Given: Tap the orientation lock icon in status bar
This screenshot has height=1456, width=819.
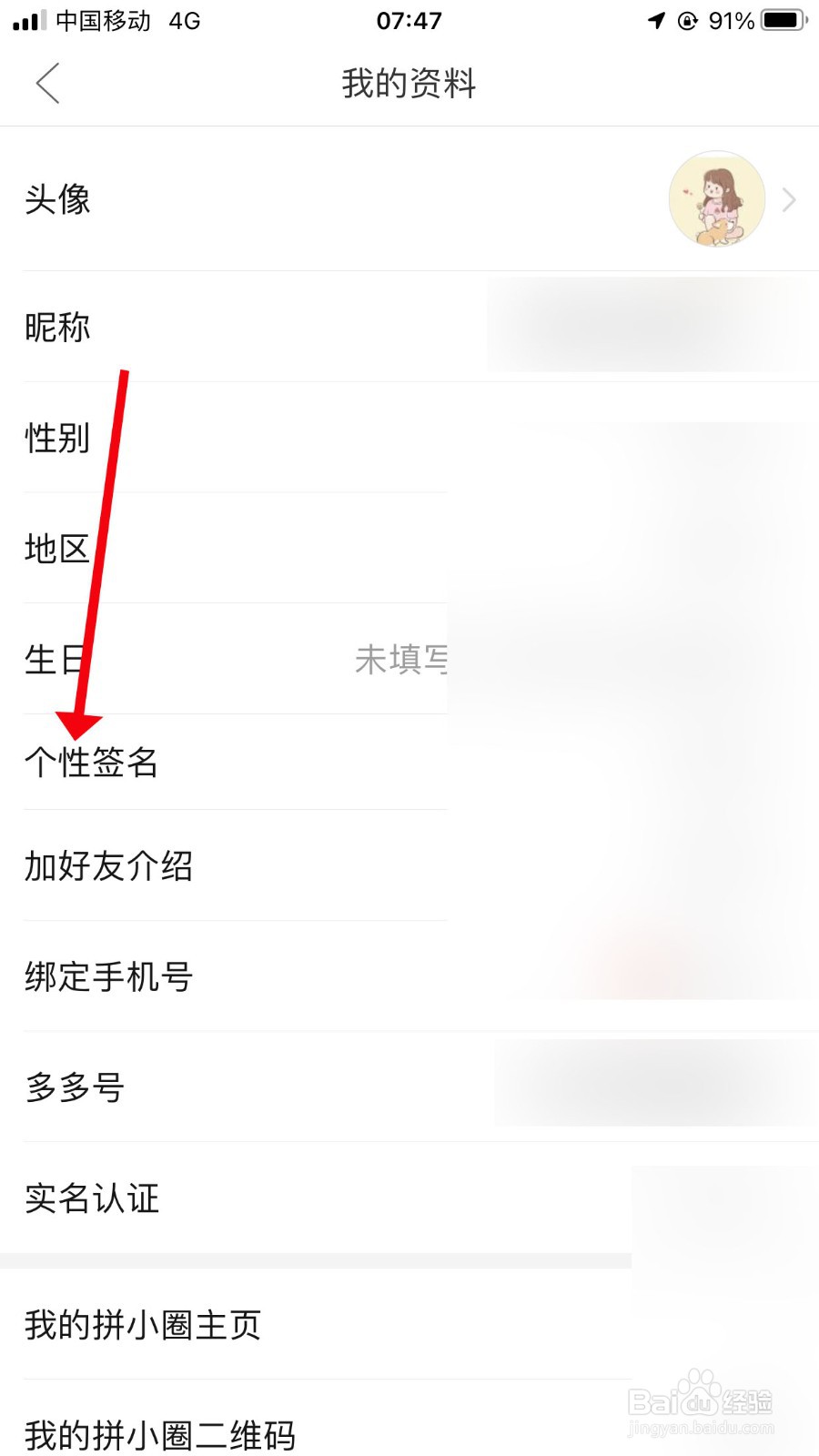Looking at the screenshot, I should tap(689, 20).
